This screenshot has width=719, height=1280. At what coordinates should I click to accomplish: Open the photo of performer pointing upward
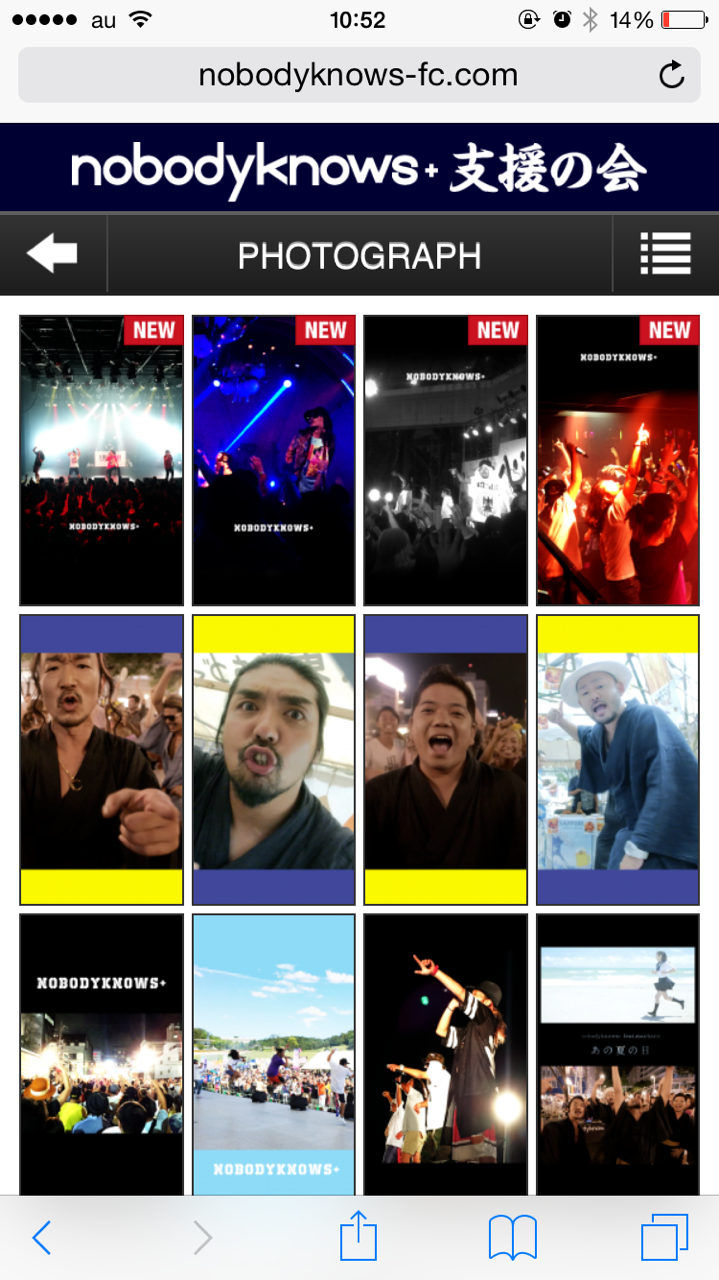[x=445, y=1055]
